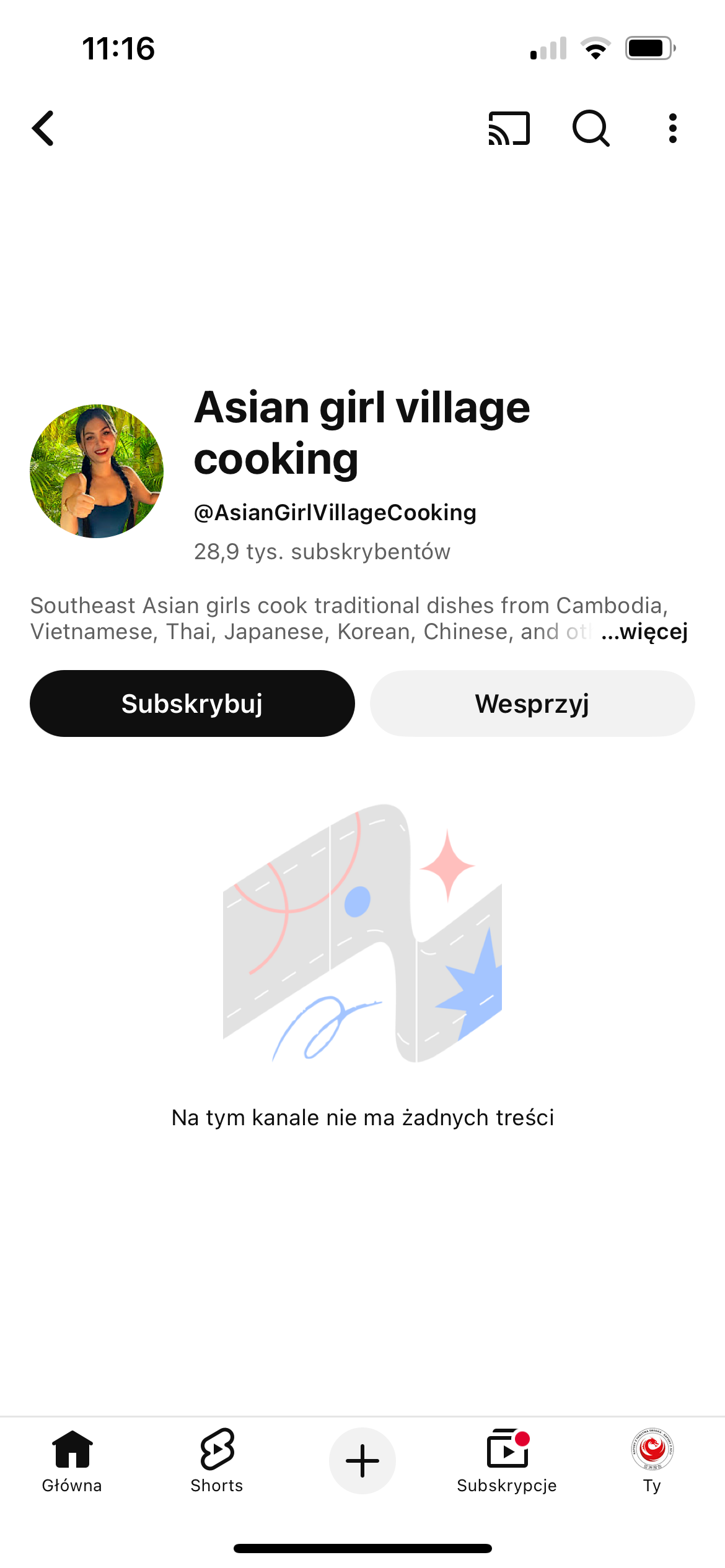The image size is (725, 1568).
Task: Search within this channel
Action: point(591,129)
